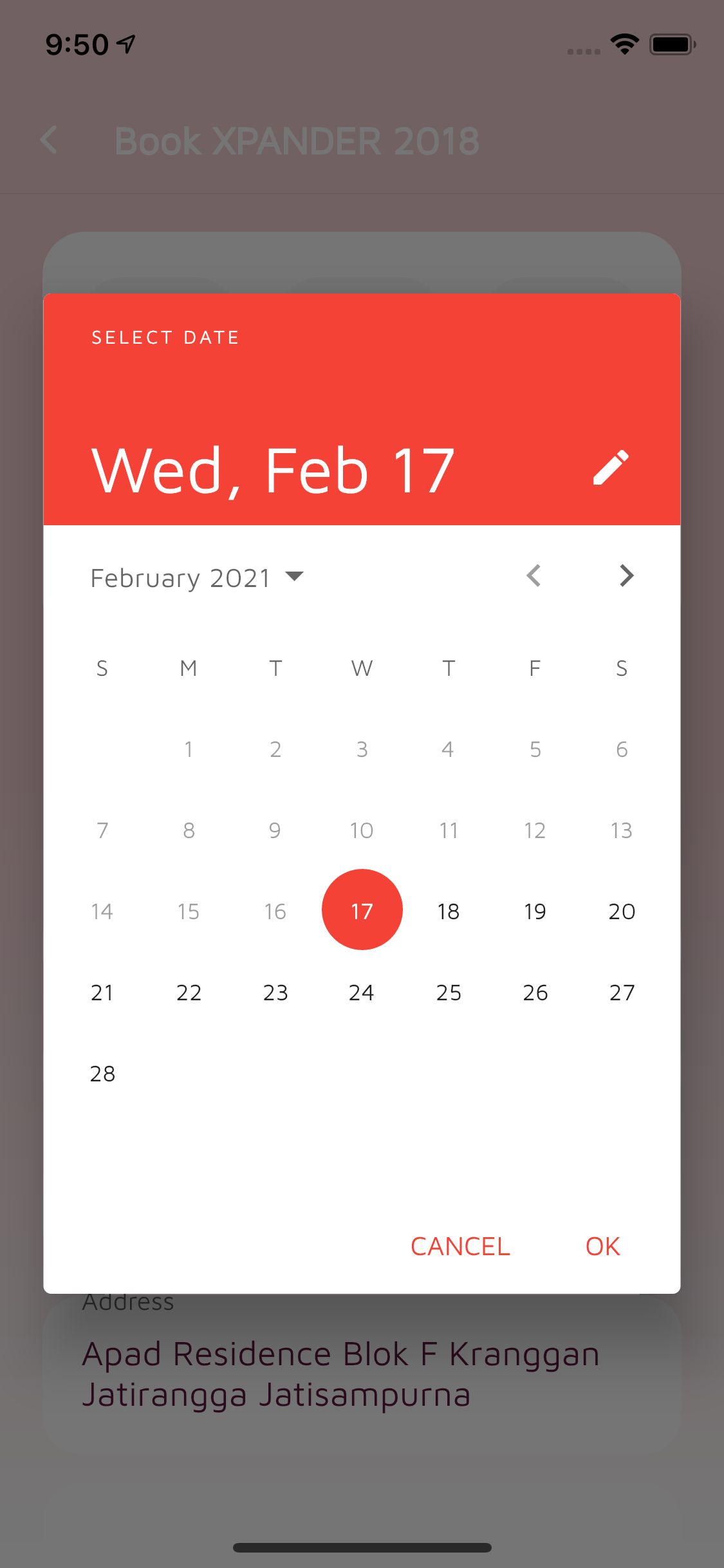Select February 19
The width and height of the screenshot is (724, 1568).
point(535,911)
